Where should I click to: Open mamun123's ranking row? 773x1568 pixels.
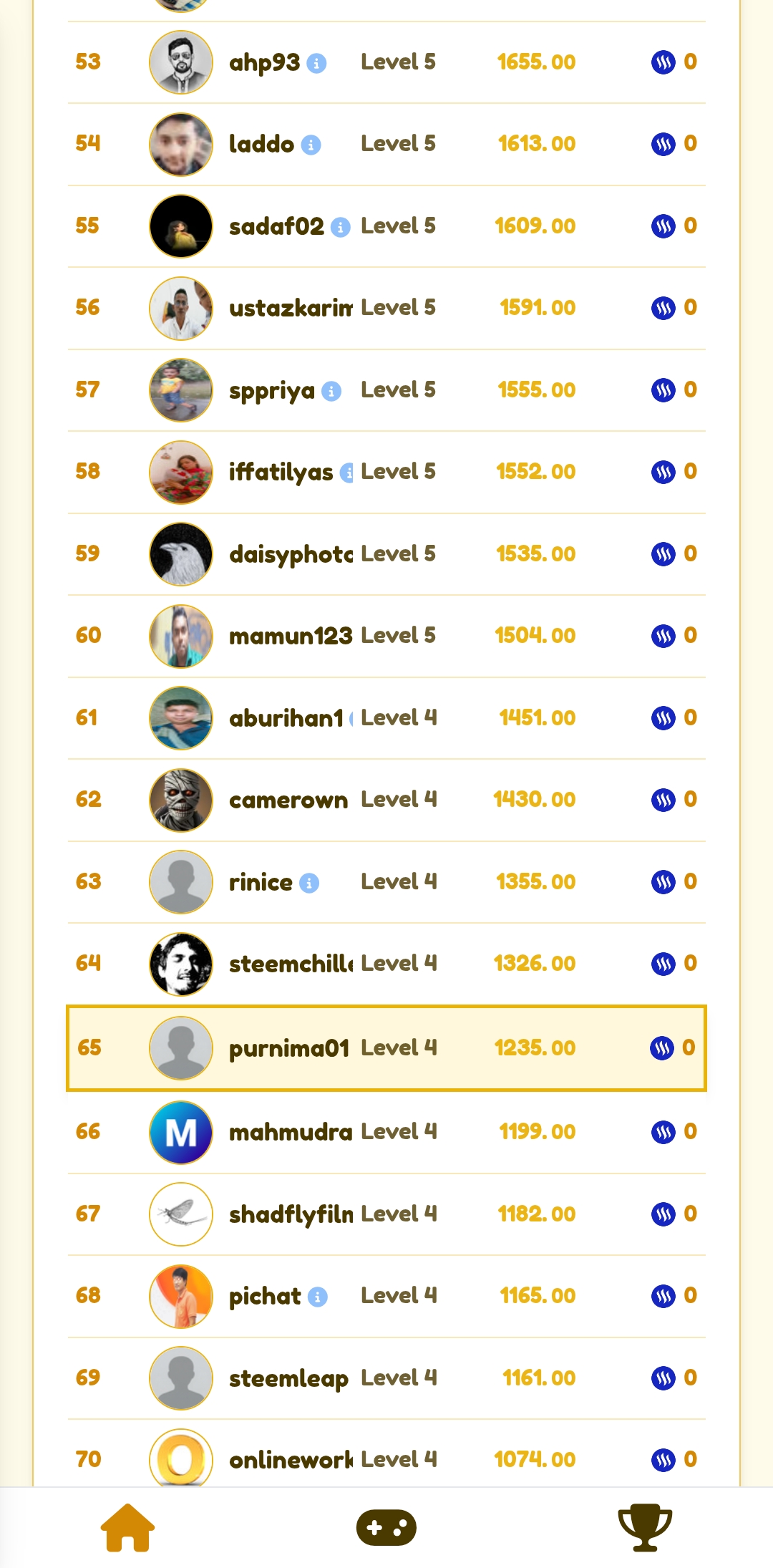[x=386, y=636]
